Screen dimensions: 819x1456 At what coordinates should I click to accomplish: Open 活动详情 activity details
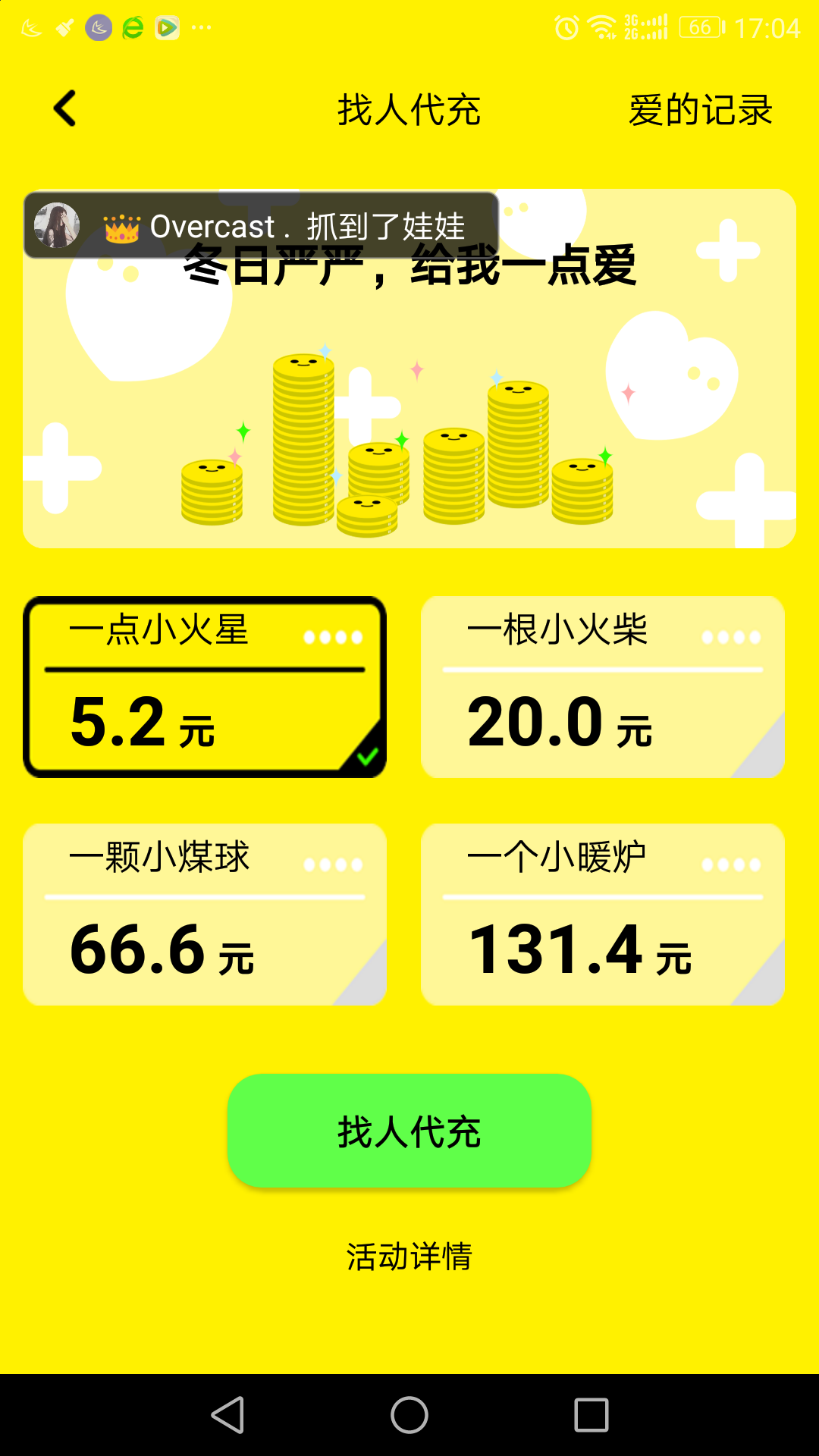409,1257
